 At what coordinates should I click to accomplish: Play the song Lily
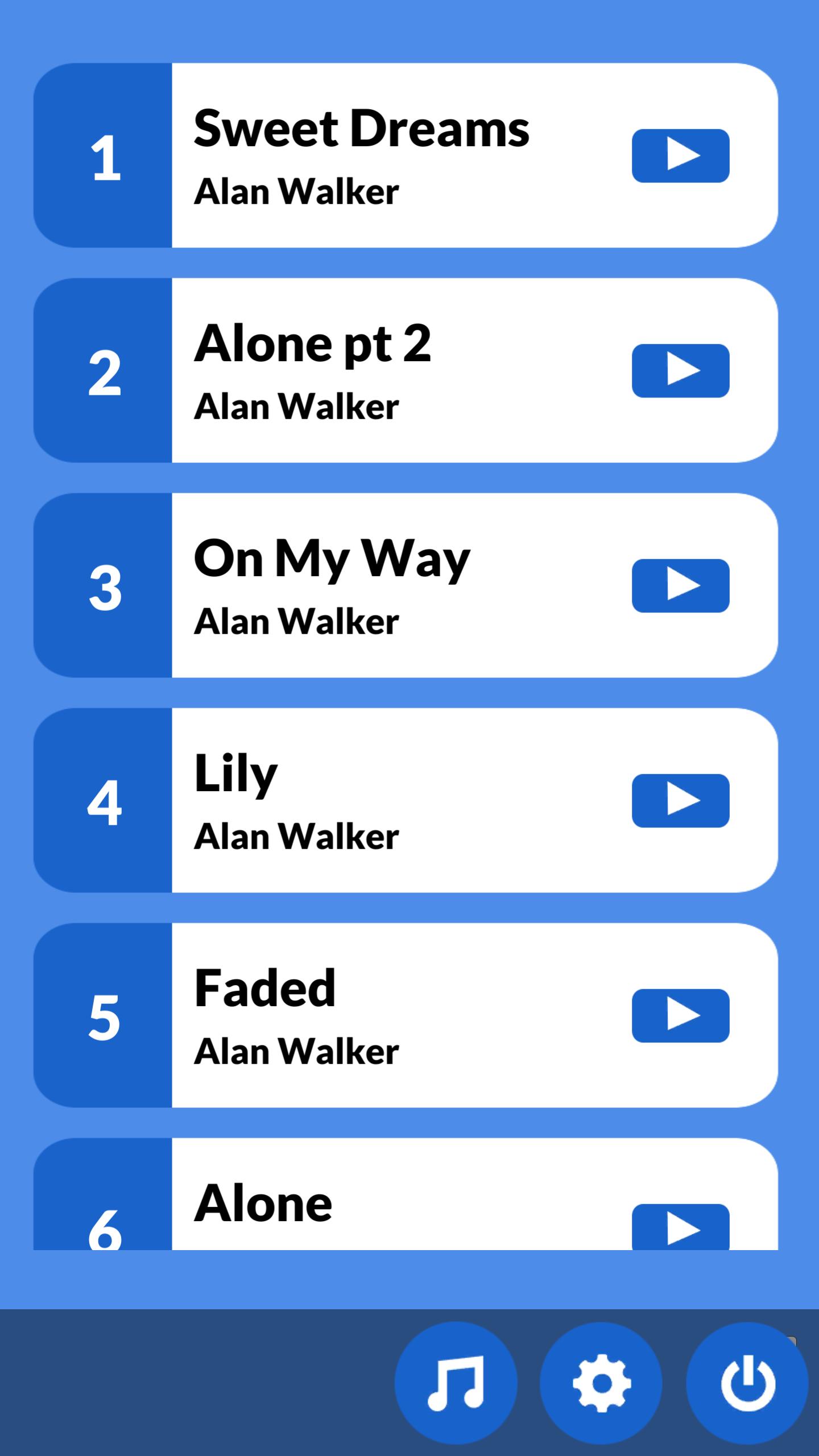[x=680, y=800]
